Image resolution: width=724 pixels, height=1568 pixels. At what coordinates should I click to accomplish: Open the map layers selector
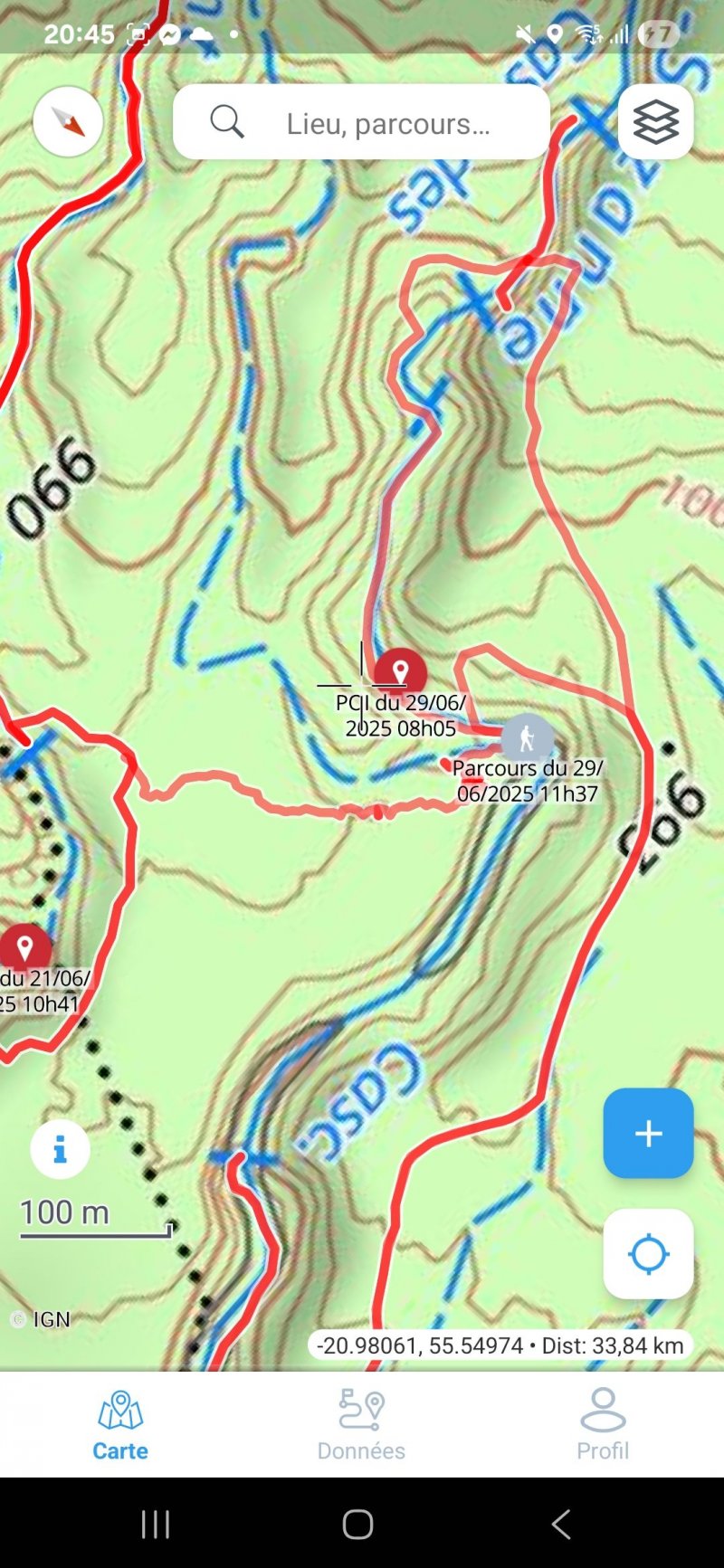(x=656, y=122)
